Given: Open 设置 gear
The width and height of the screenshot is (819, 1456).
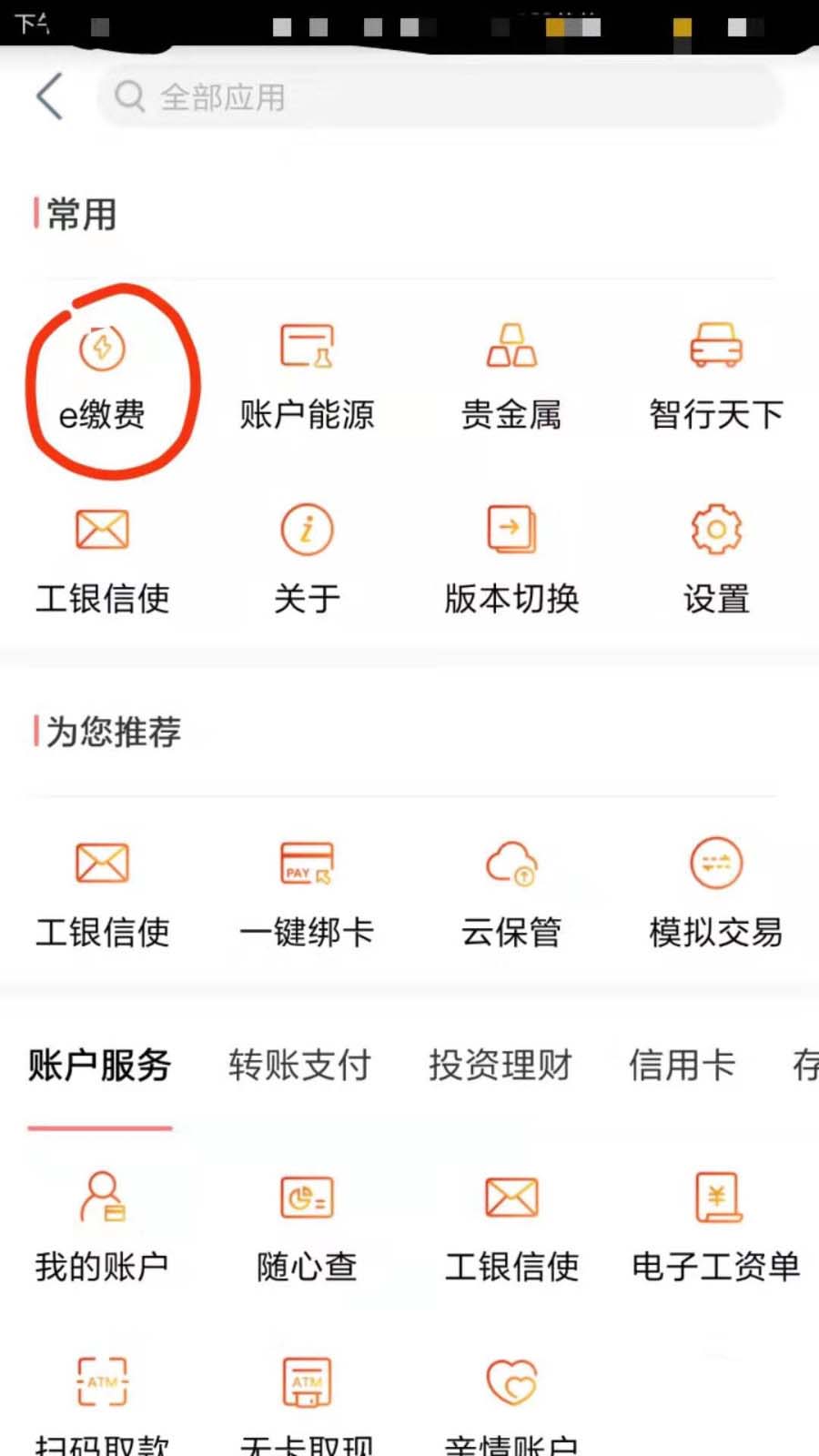Looking at the screenshot, I should (716, 560).
